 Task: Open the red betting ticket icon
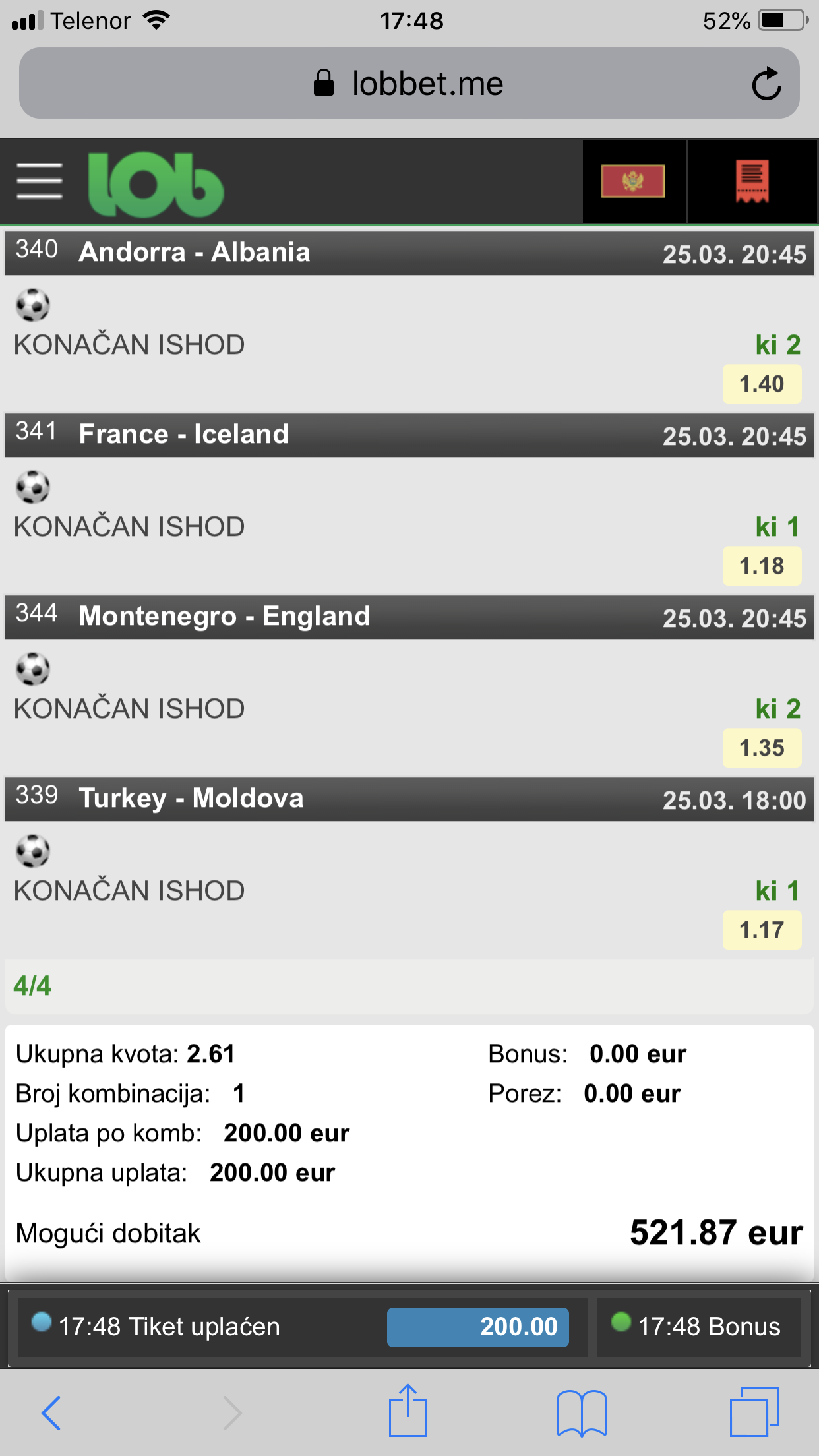coord(752,181)
